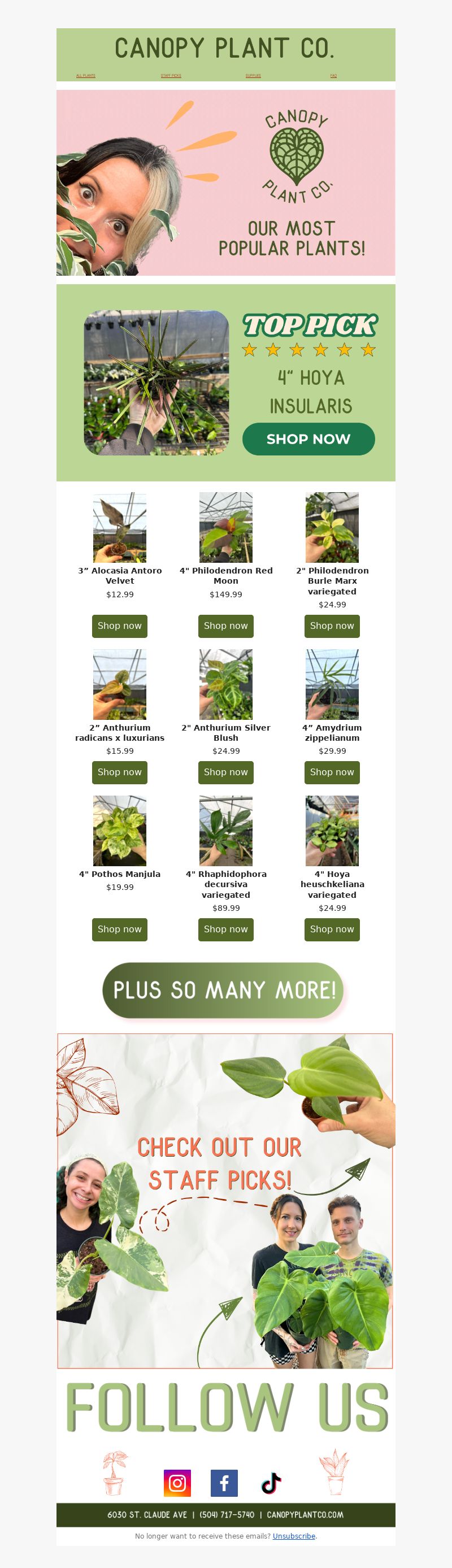The height and width of the screenshot is (1568, 452).
Task: Shop now for Amydrium zippelianum
Action: tap(332, 772)
